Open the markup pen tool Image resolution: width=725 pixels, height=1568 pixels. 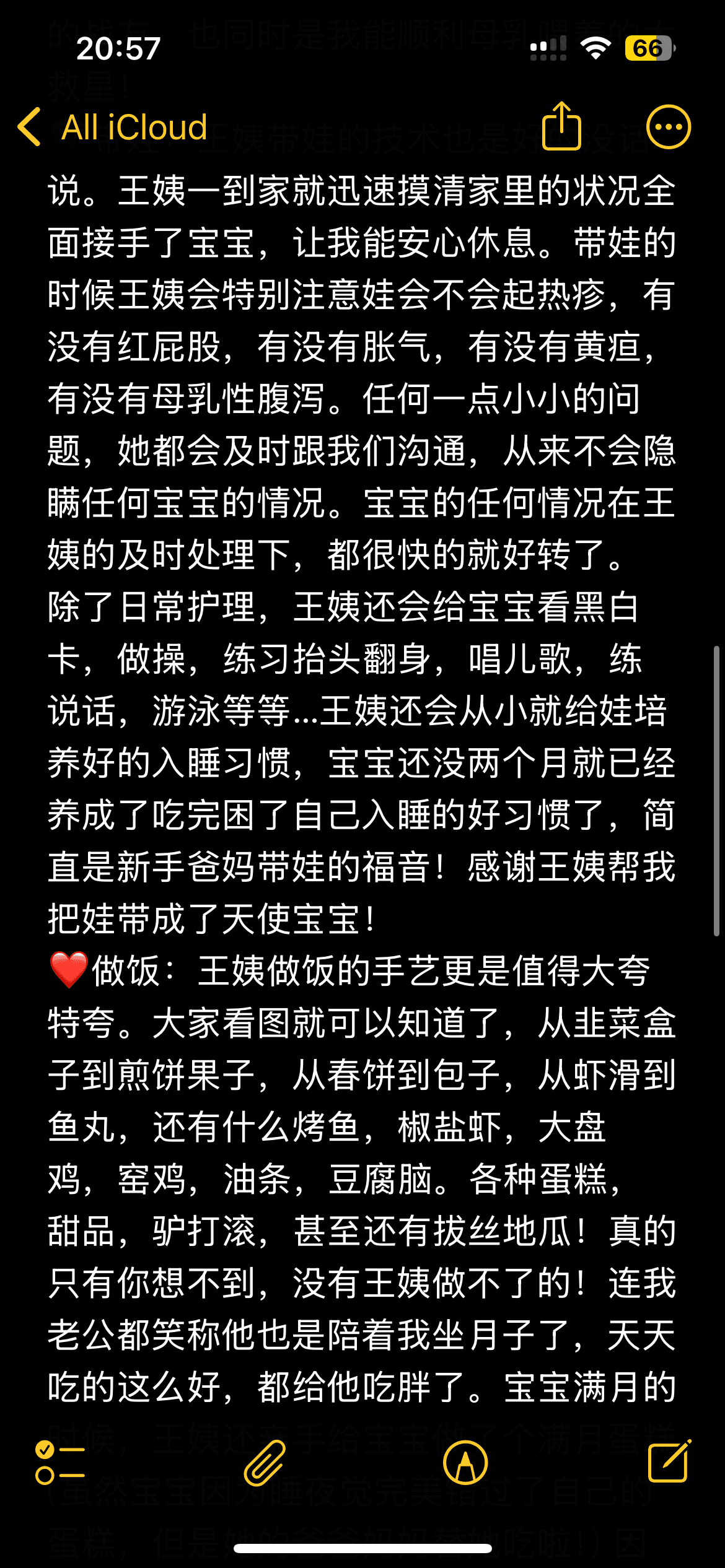pos(465,1463)
